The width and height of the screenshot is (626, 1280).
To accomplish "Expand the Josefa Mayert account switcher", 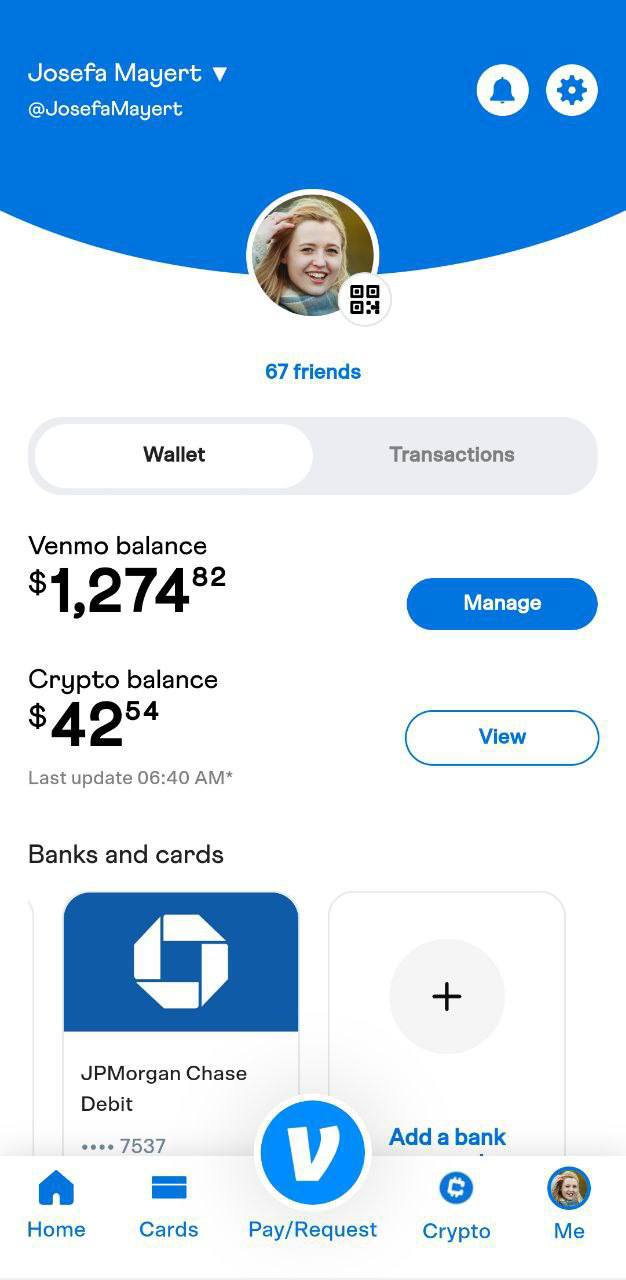I will (x=128, y=73).
